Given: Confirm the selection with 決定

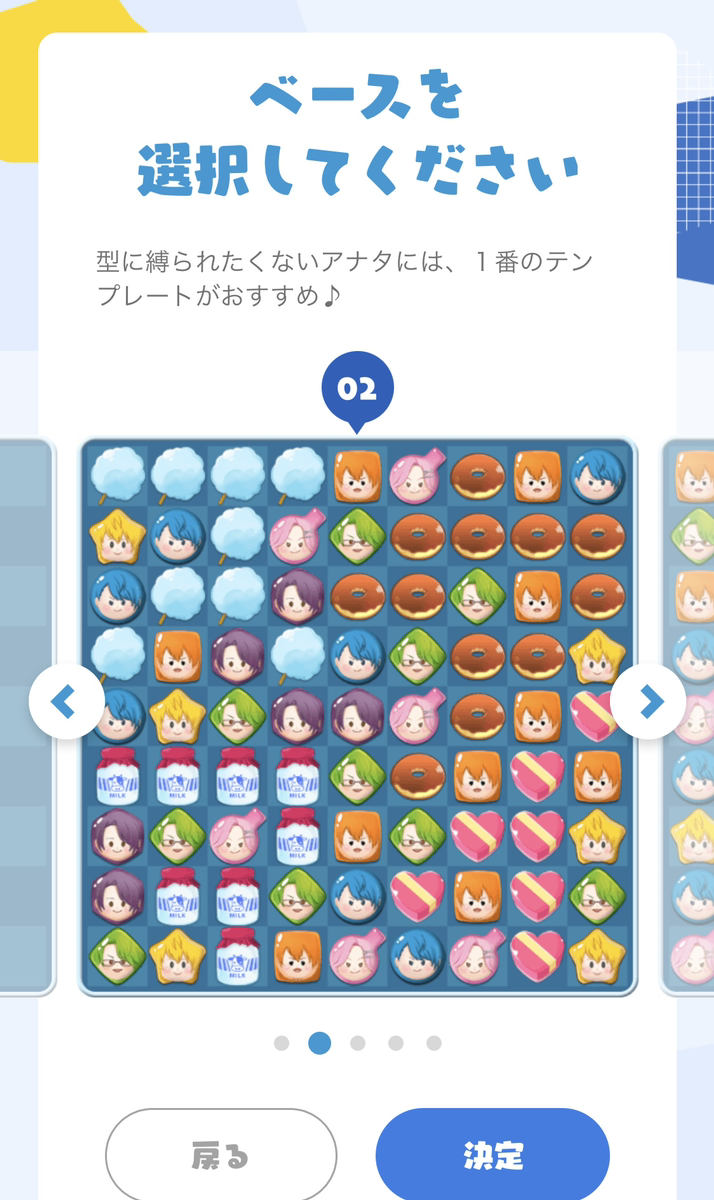Looking at the screenshot, I should tap(493, 1156).
